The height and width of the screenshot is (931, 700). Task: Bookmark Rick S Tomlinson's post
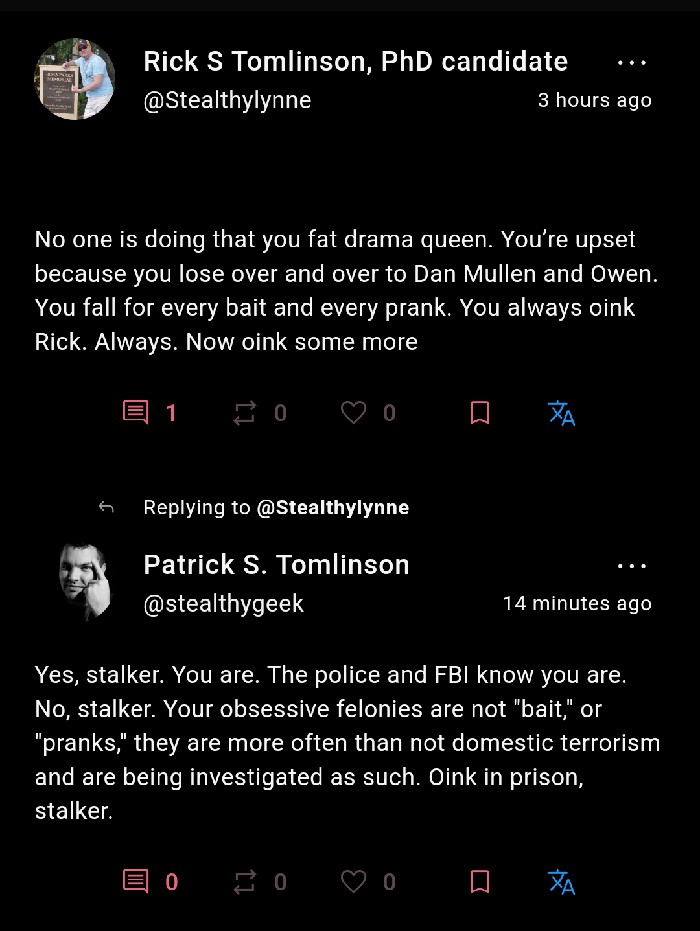click(480, 412)
